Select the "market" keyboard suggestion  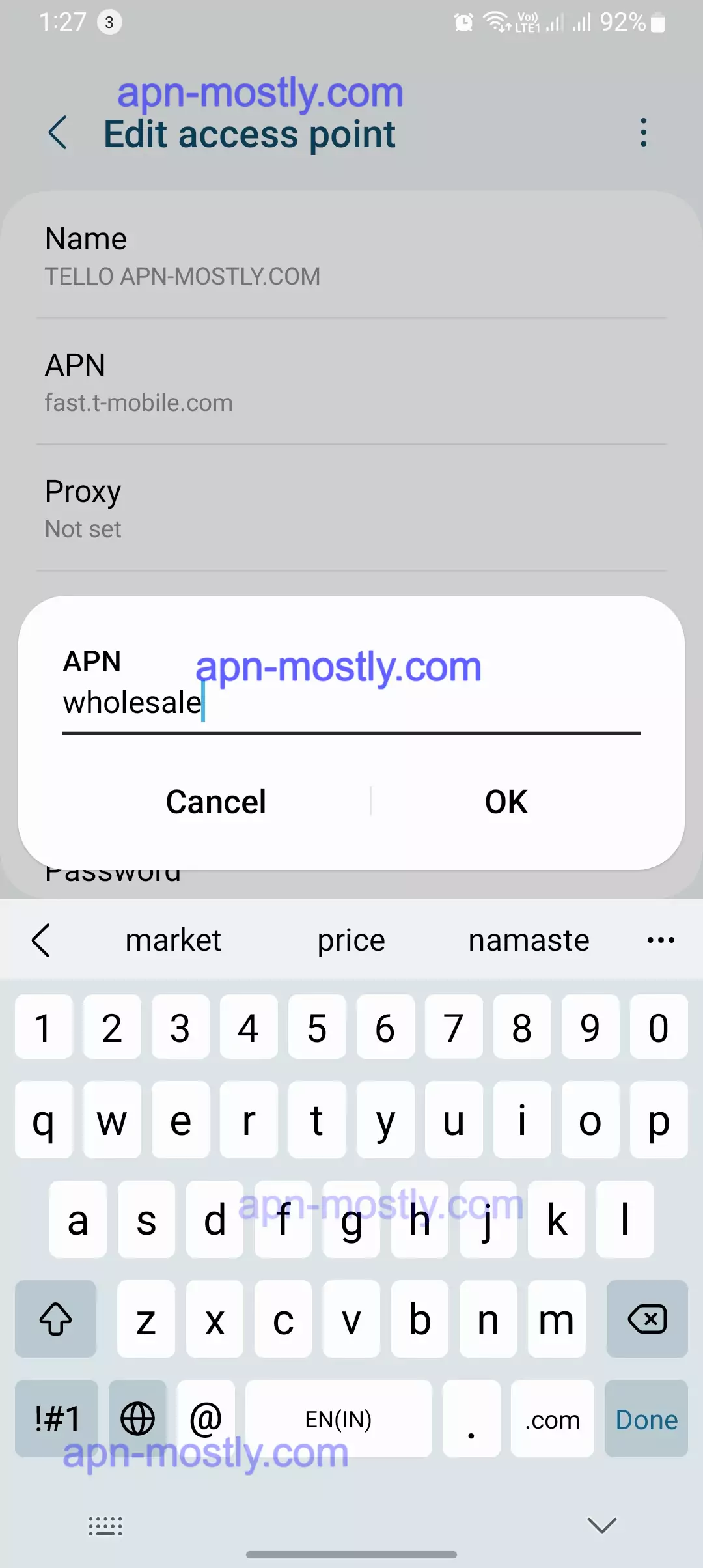[172, 940]
